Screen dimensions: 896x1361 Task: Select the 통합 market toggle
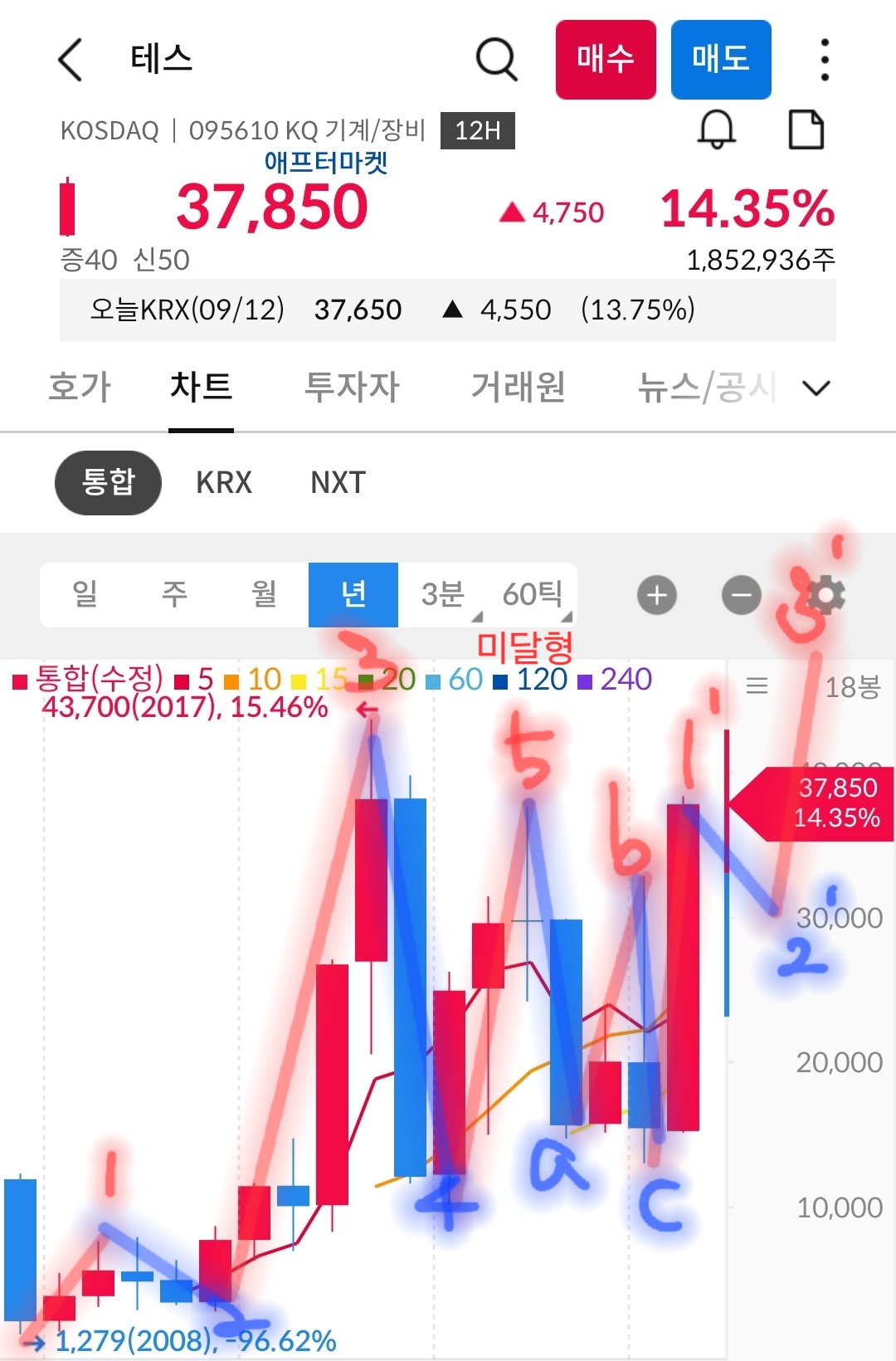108,482
